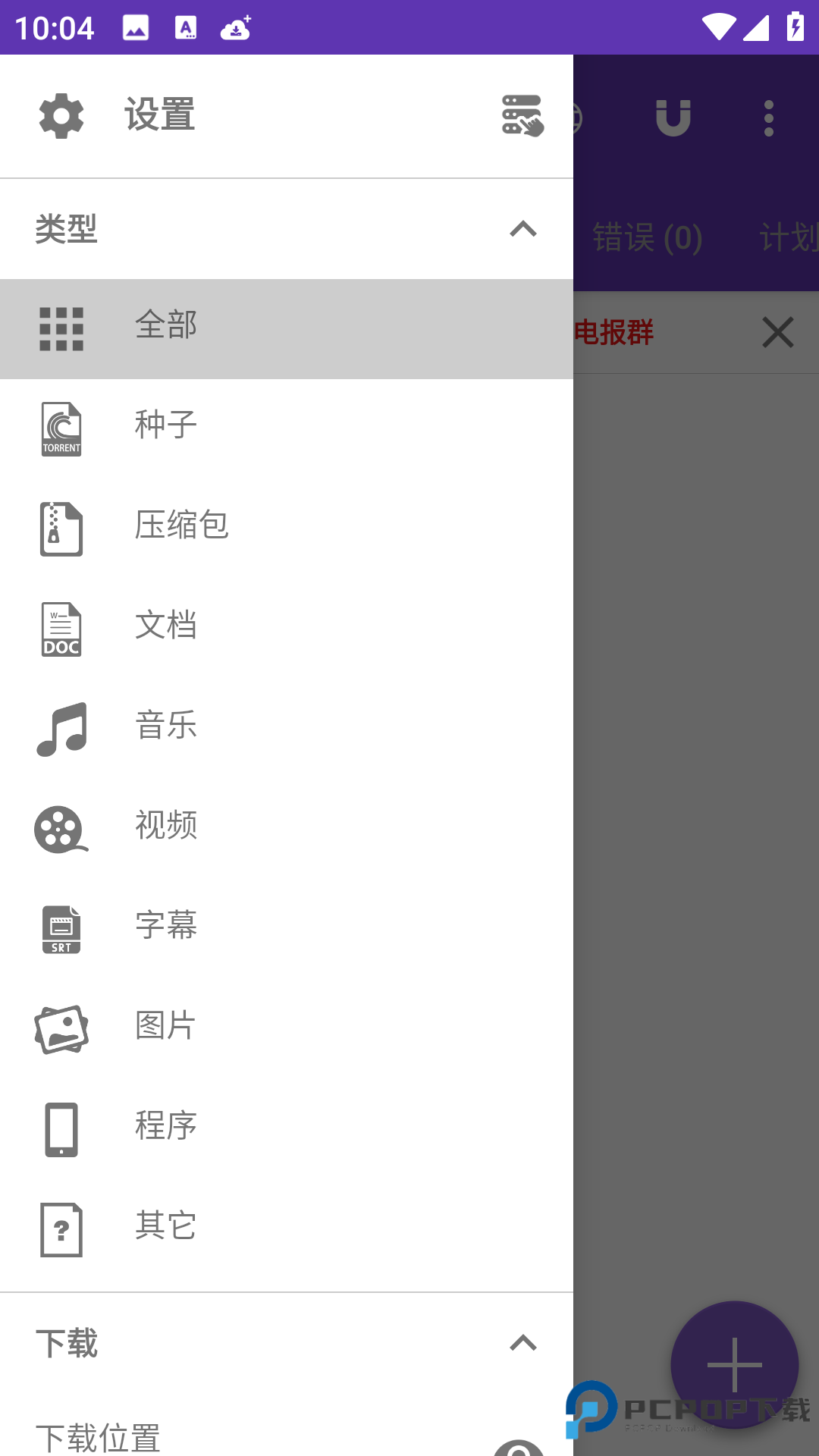Select the SRT subtitle filter icon

pyautogui.click(x=61, y=929)
